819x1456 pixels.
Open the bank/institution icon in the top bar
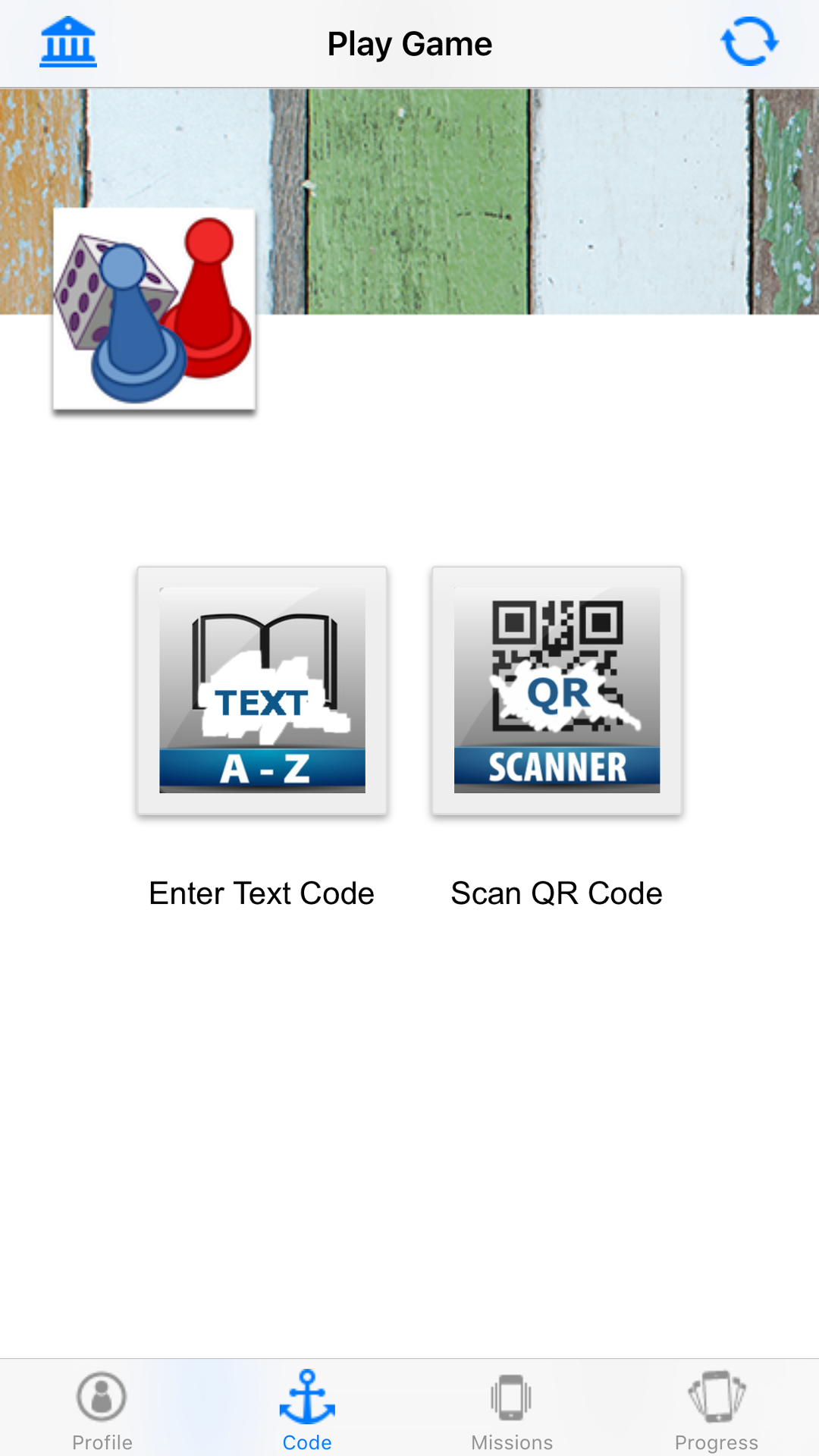pyautogui.click(x=68, y=43)
